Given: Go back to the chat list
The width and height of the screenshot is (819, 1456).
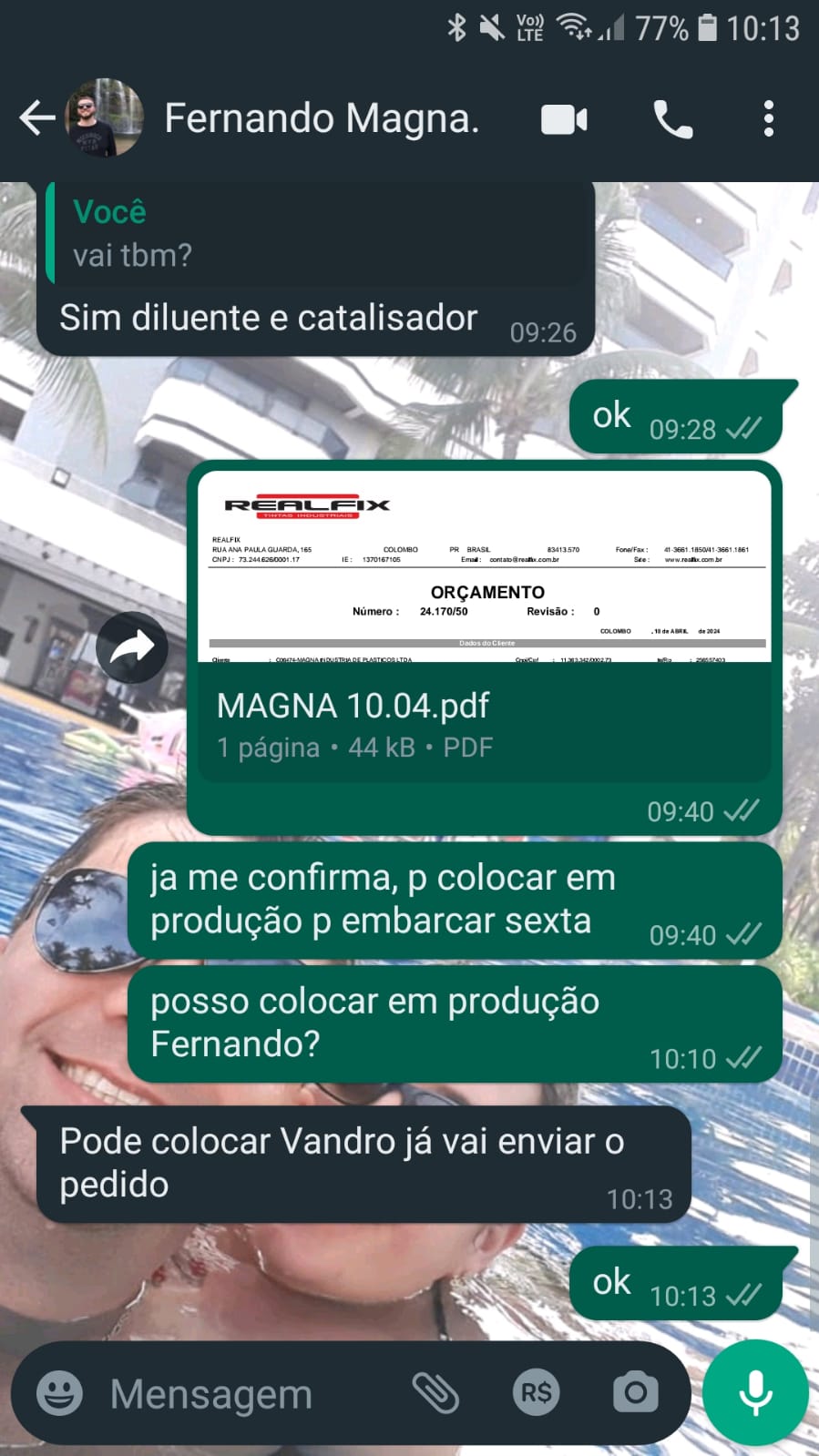Looking at the screenshot, I should click(x=36, y=118).
